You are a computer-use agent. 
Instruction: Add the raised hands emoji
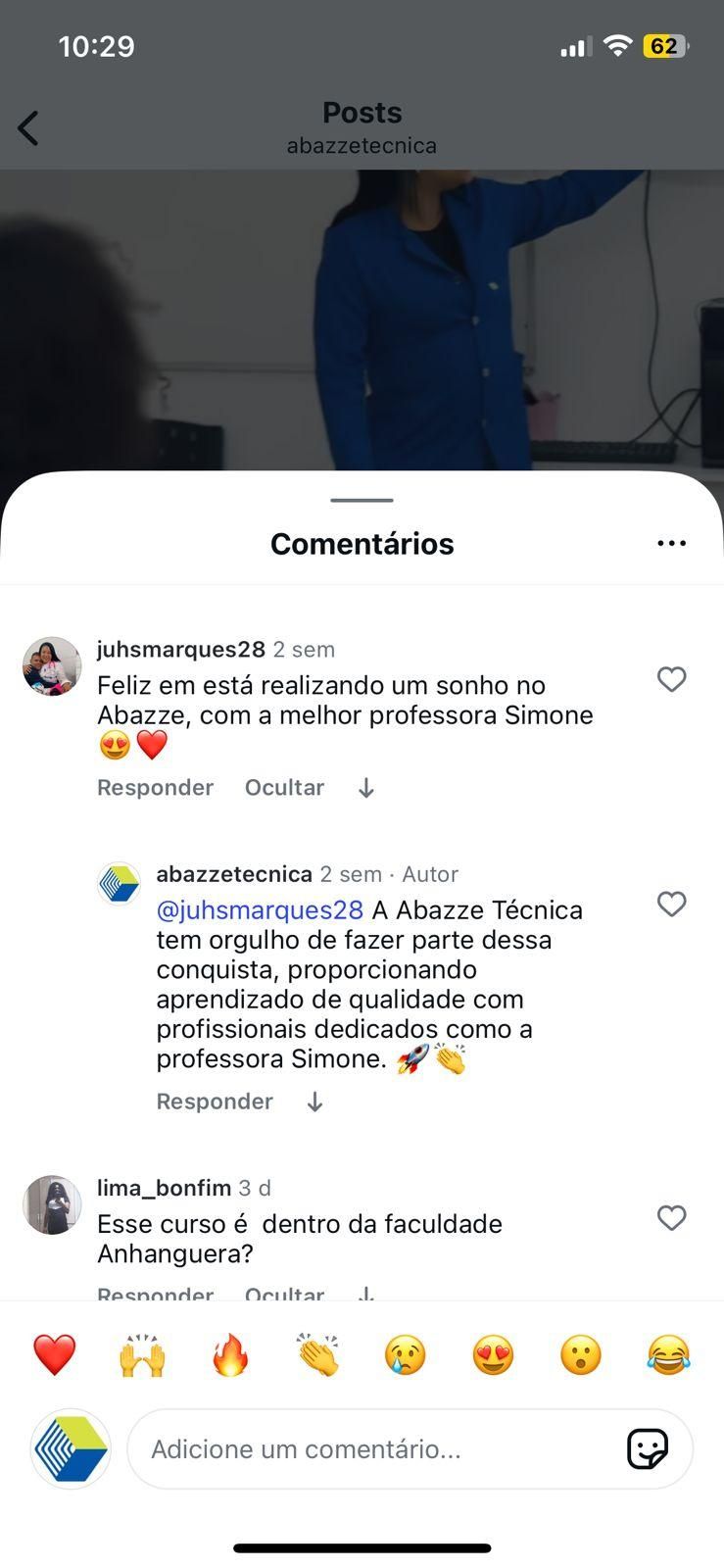142,1355
